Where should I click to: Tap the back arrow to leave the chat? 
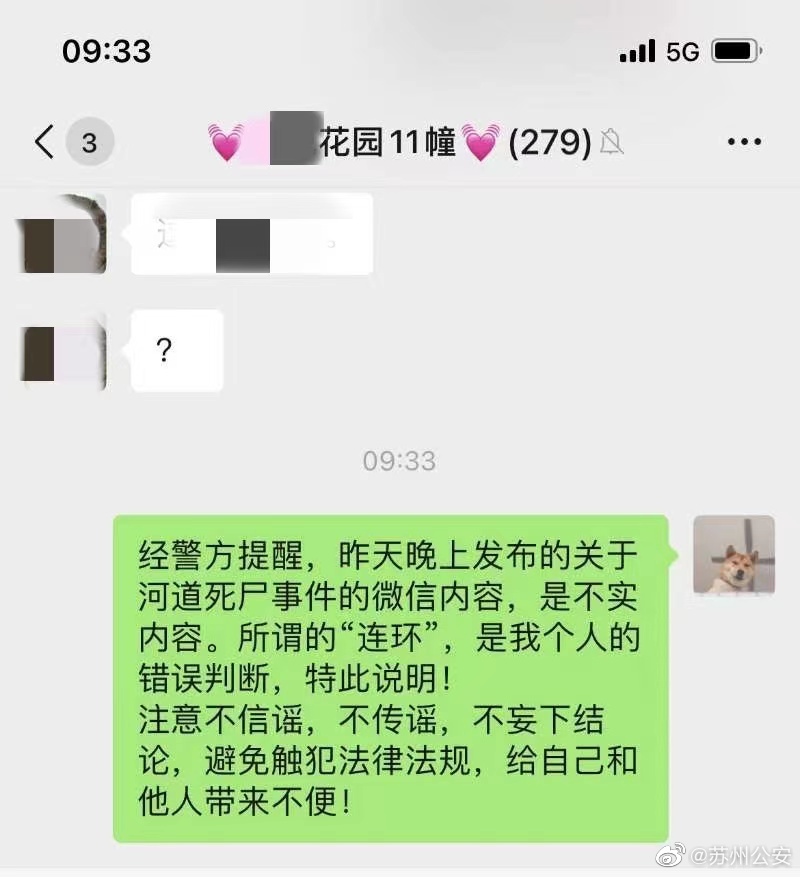click(x=42, y=142)
